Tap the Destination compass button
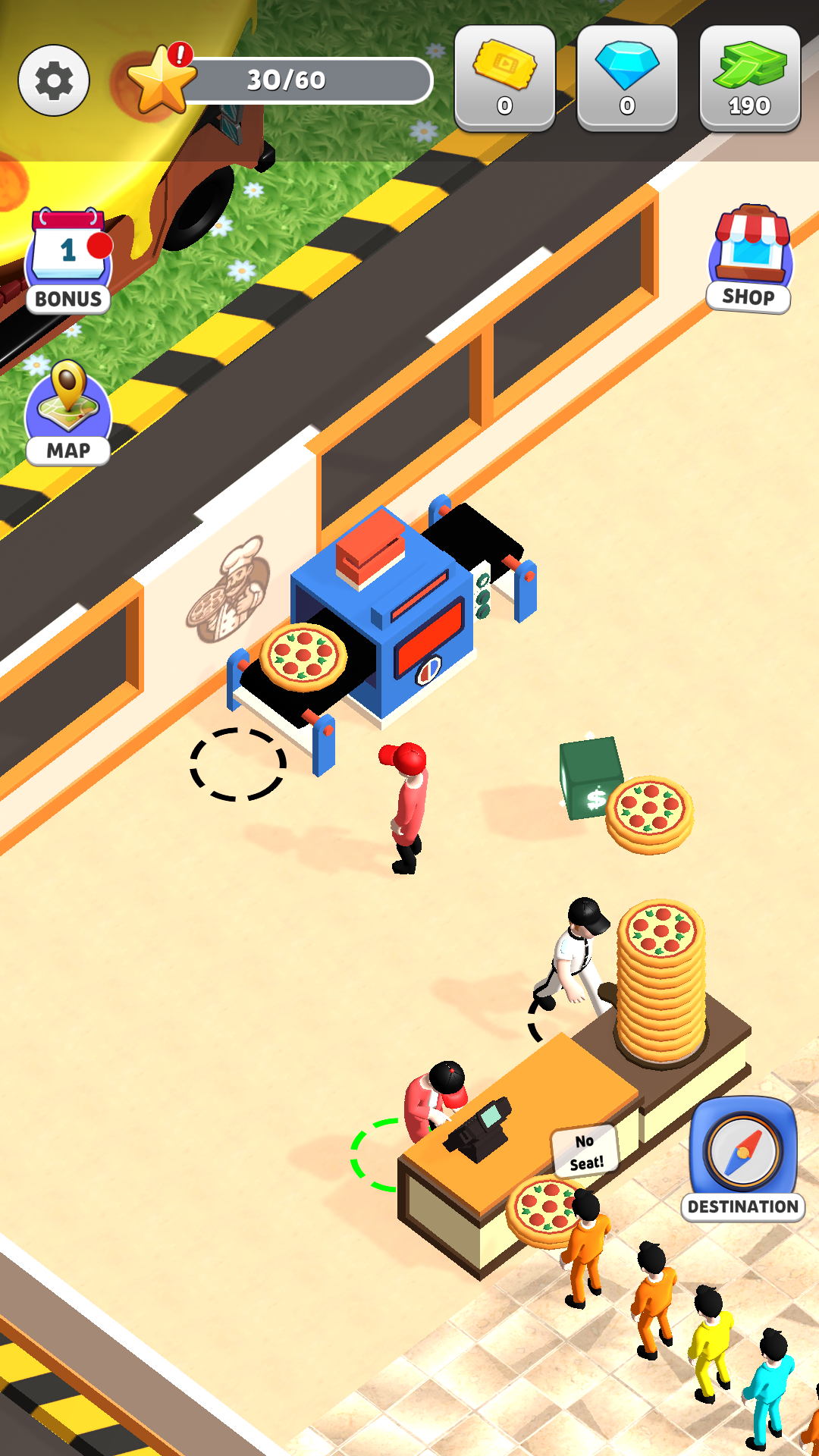The width and height of the screenshot is (819, 1456). tap(743, 1158)
